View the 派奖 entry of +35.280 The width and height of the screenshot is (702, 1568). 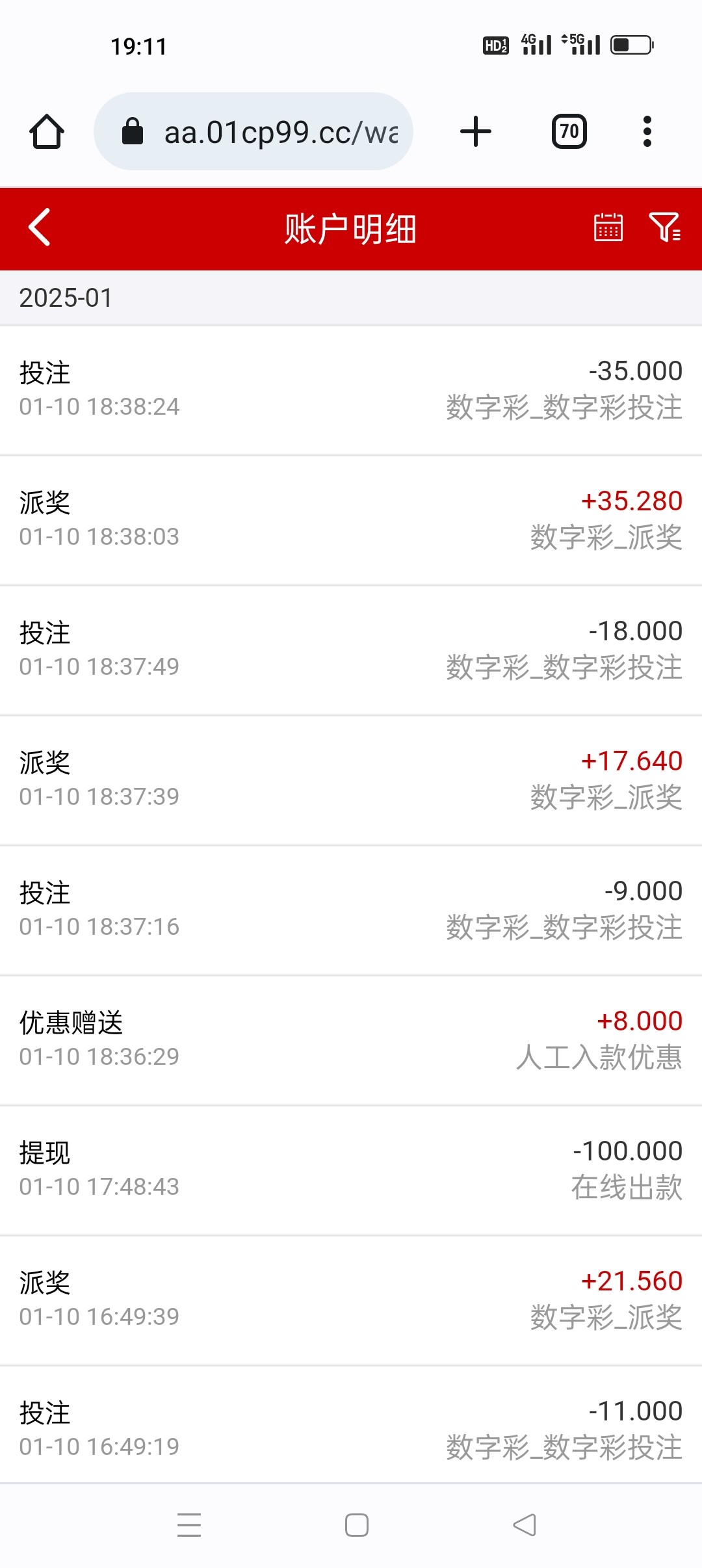(351, 520)
